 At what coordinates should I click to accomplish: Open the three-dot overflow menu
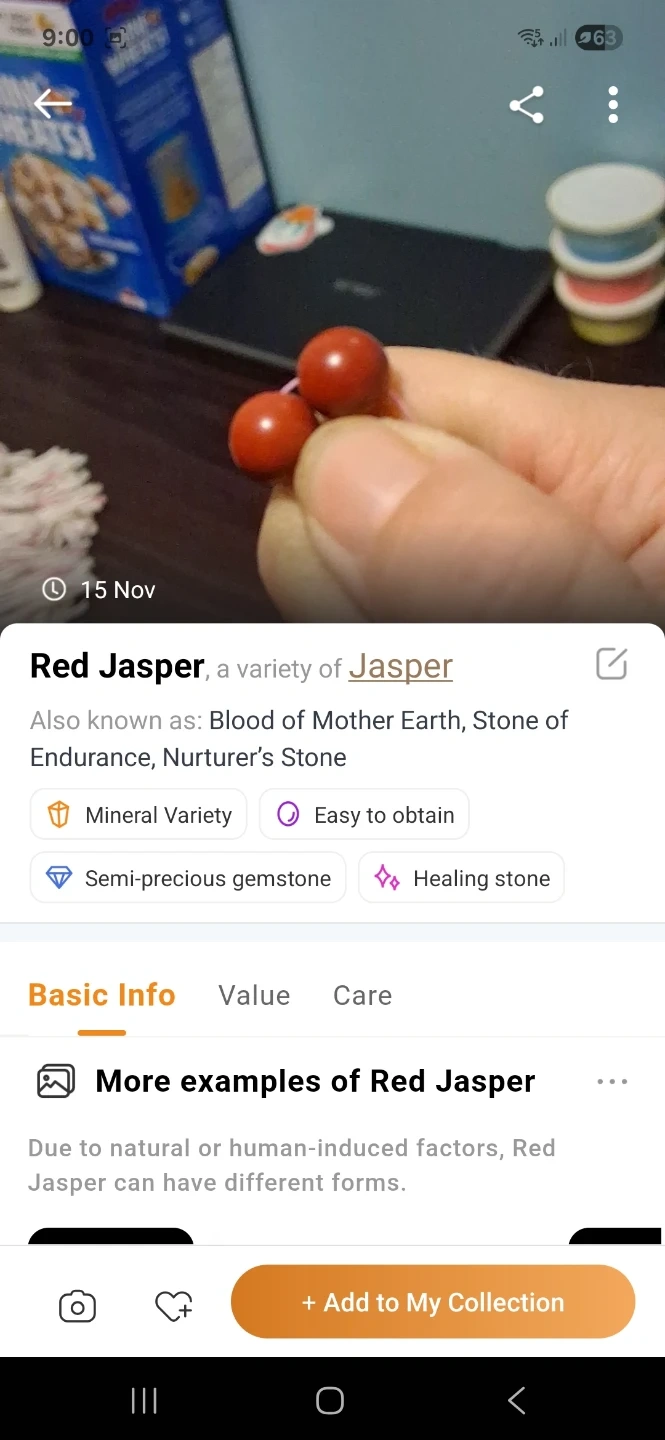point(613,105)
